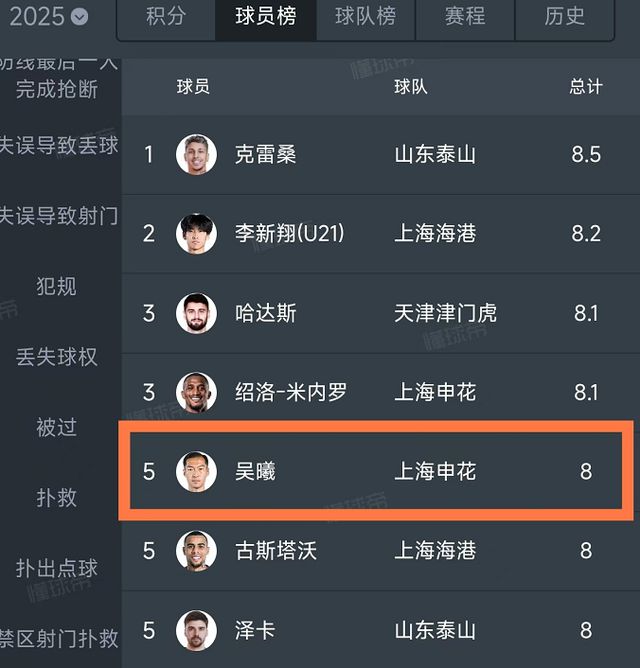
Task: Go to the 历史 tab
Action: click(565, 17)
